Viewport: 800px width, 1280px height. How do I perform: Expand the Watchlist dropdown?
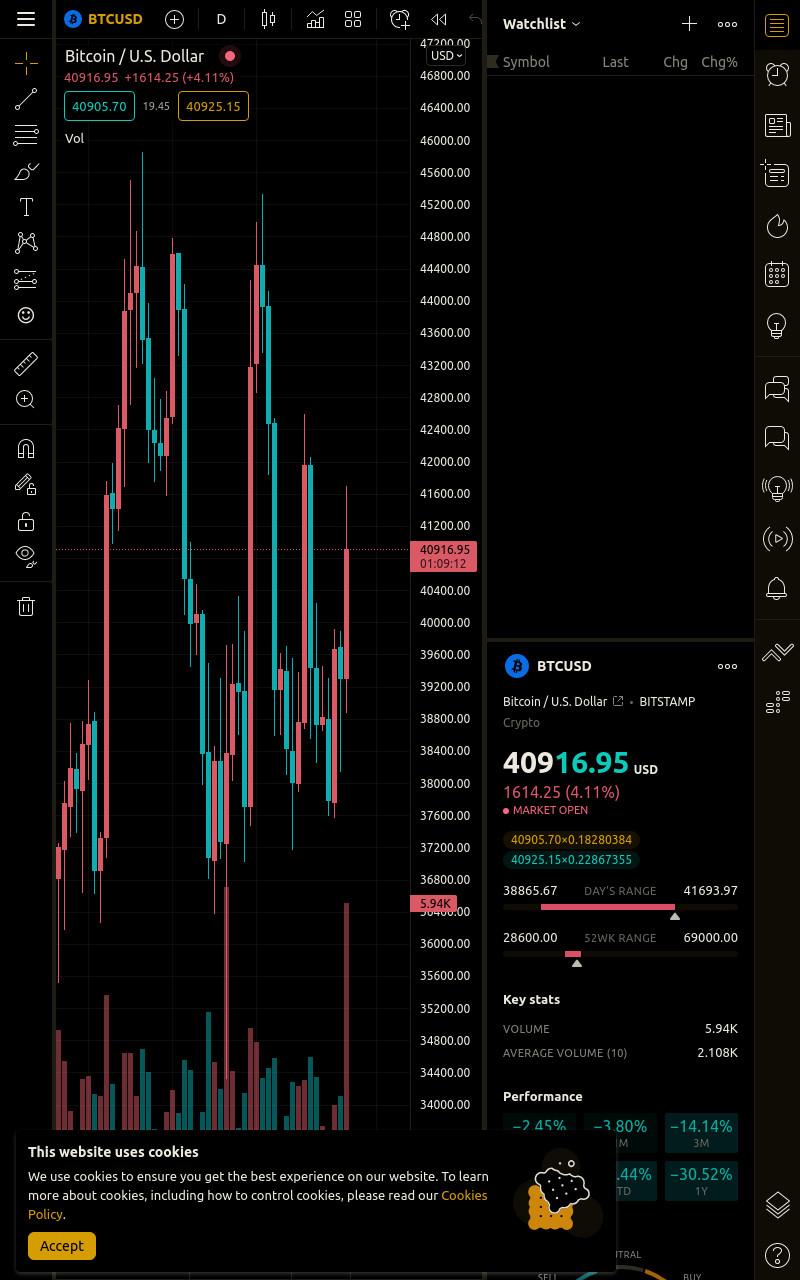click(x=541, y=23)
